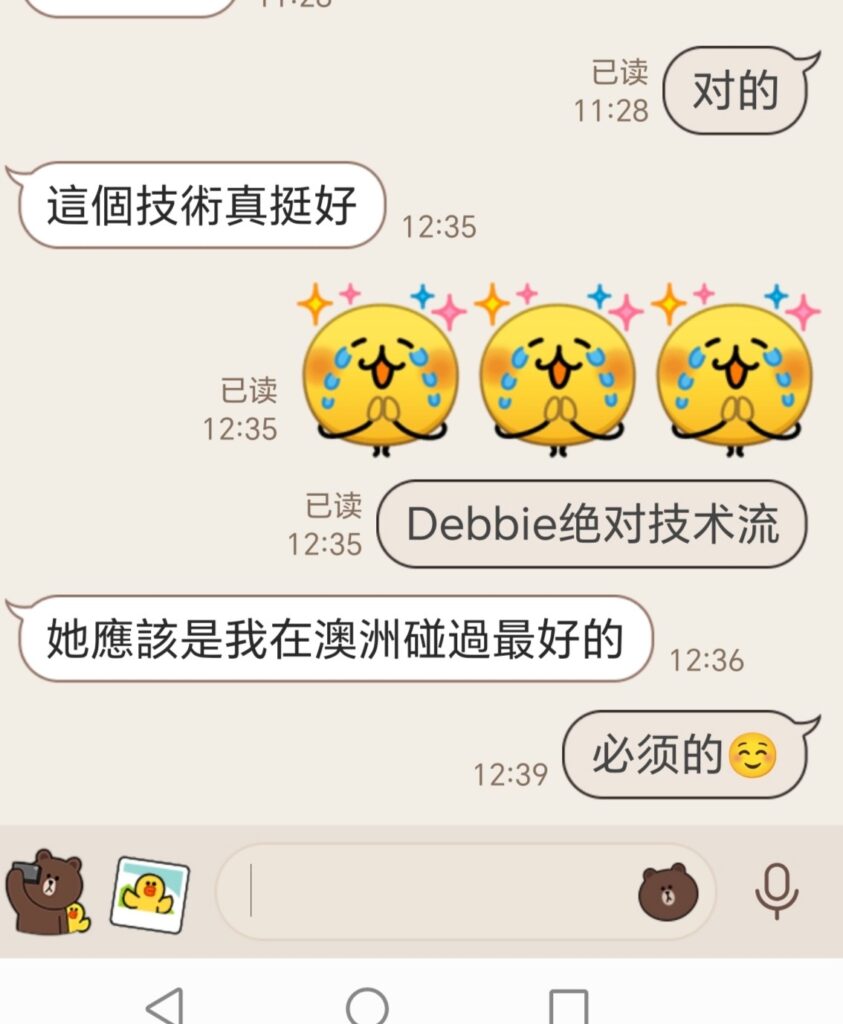Screen dimensions: 843x1024
Task: Return to home screen via system home button
Action: point(367,1005)
